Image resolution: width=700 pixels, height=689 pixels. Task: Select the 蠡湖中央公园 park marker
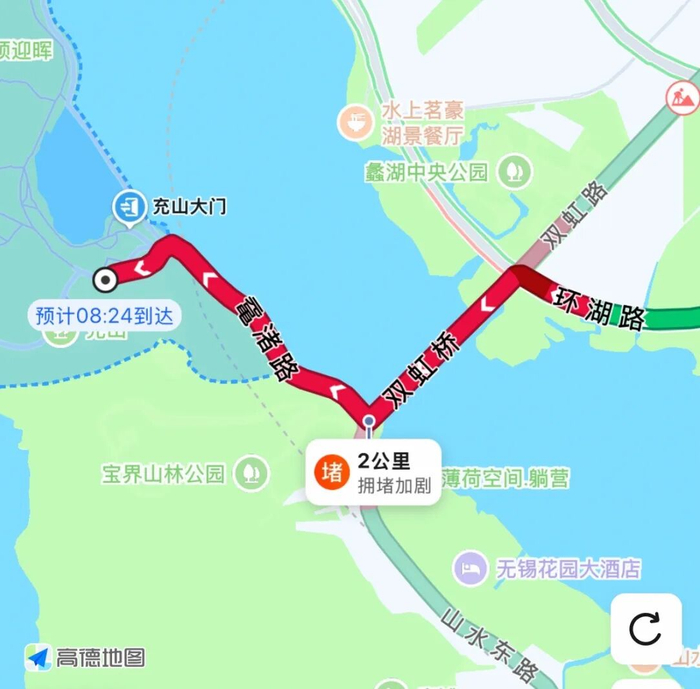515,171
